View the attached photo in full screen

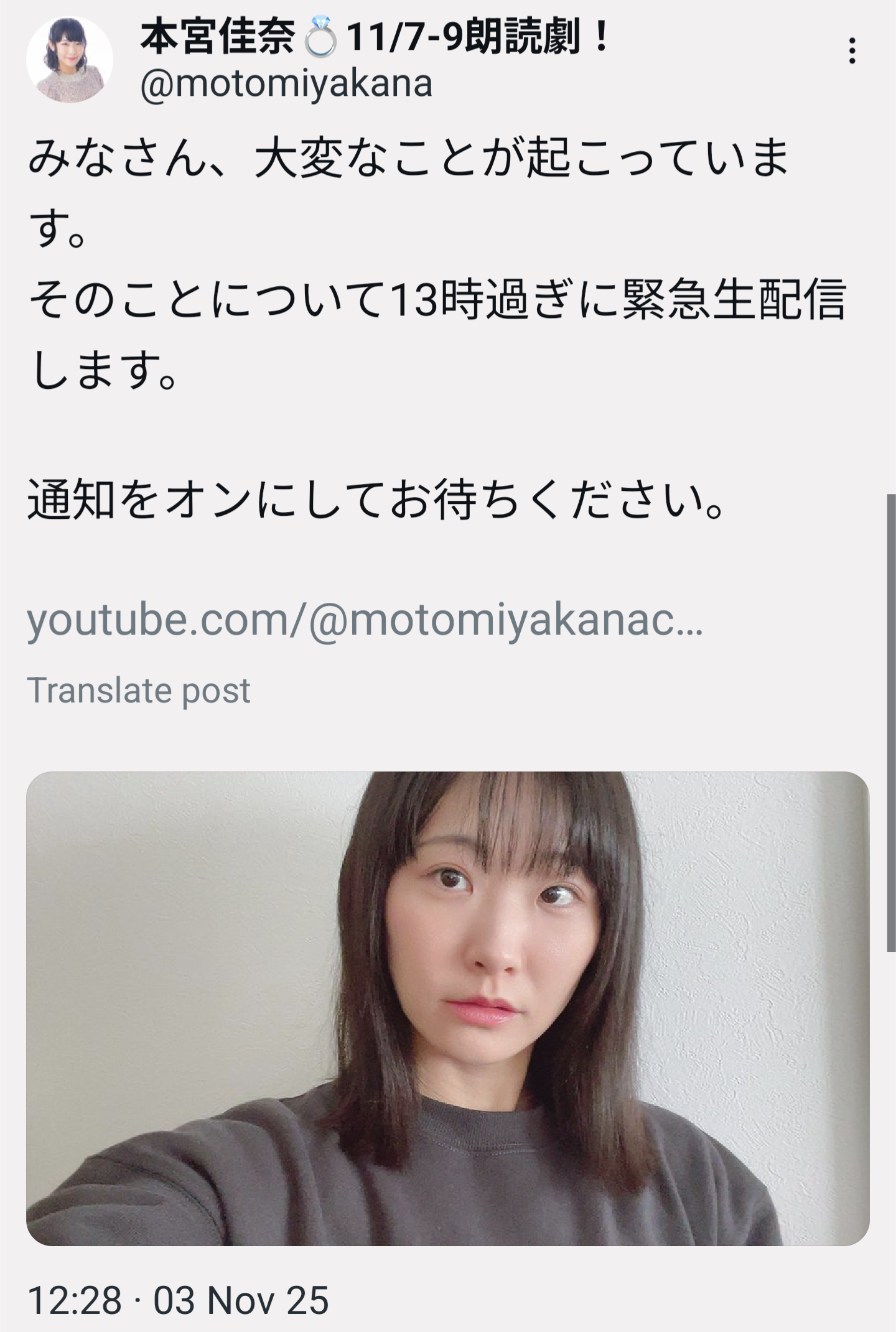pyautogui.click(x=447, y=1008)
